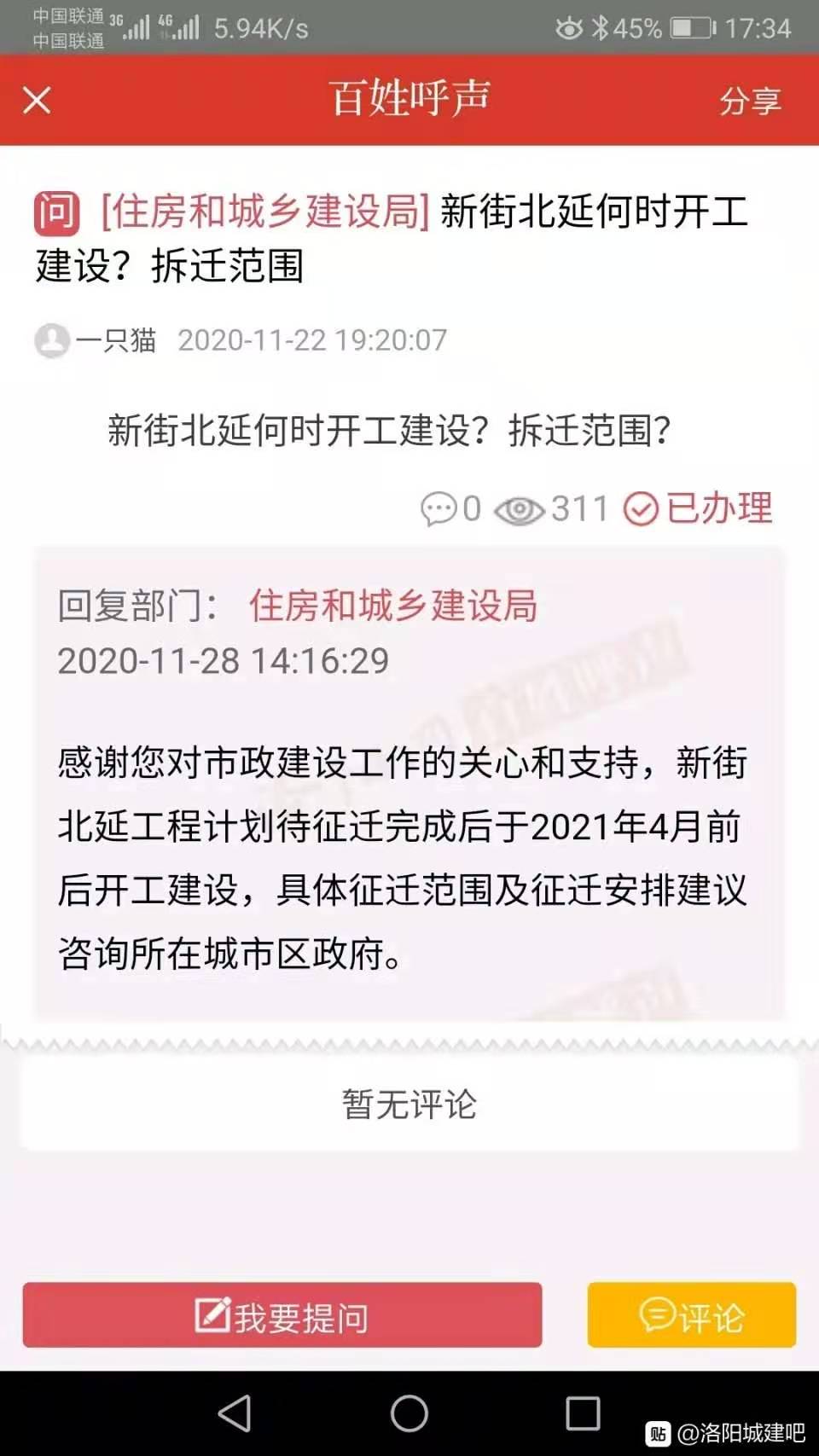Go back using system navigation bar
This screenshot has width=819, height=1456.
(235, 1413)
